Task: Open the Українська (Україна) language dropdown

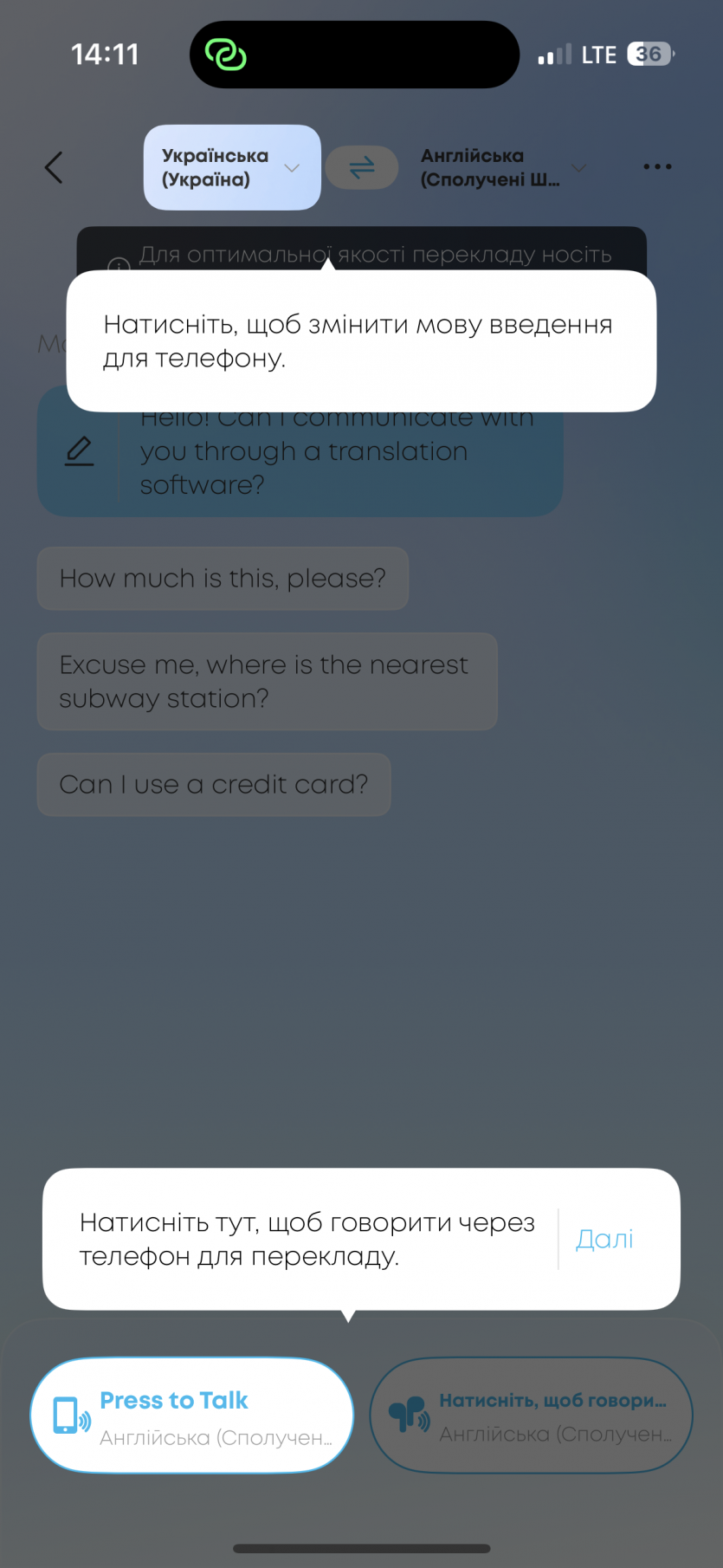Action: [232, 167]
